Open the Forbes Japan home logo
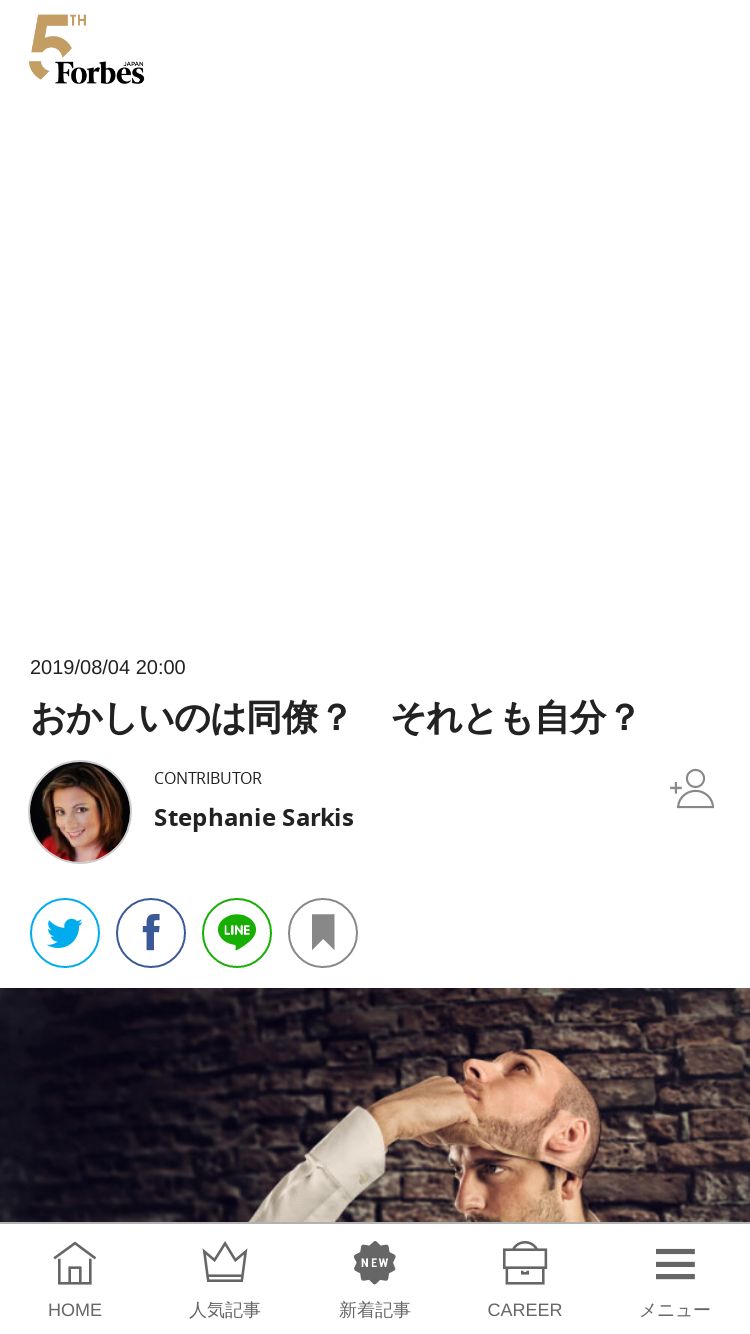This screenshot has width=750, height=1334. (87, 49)
